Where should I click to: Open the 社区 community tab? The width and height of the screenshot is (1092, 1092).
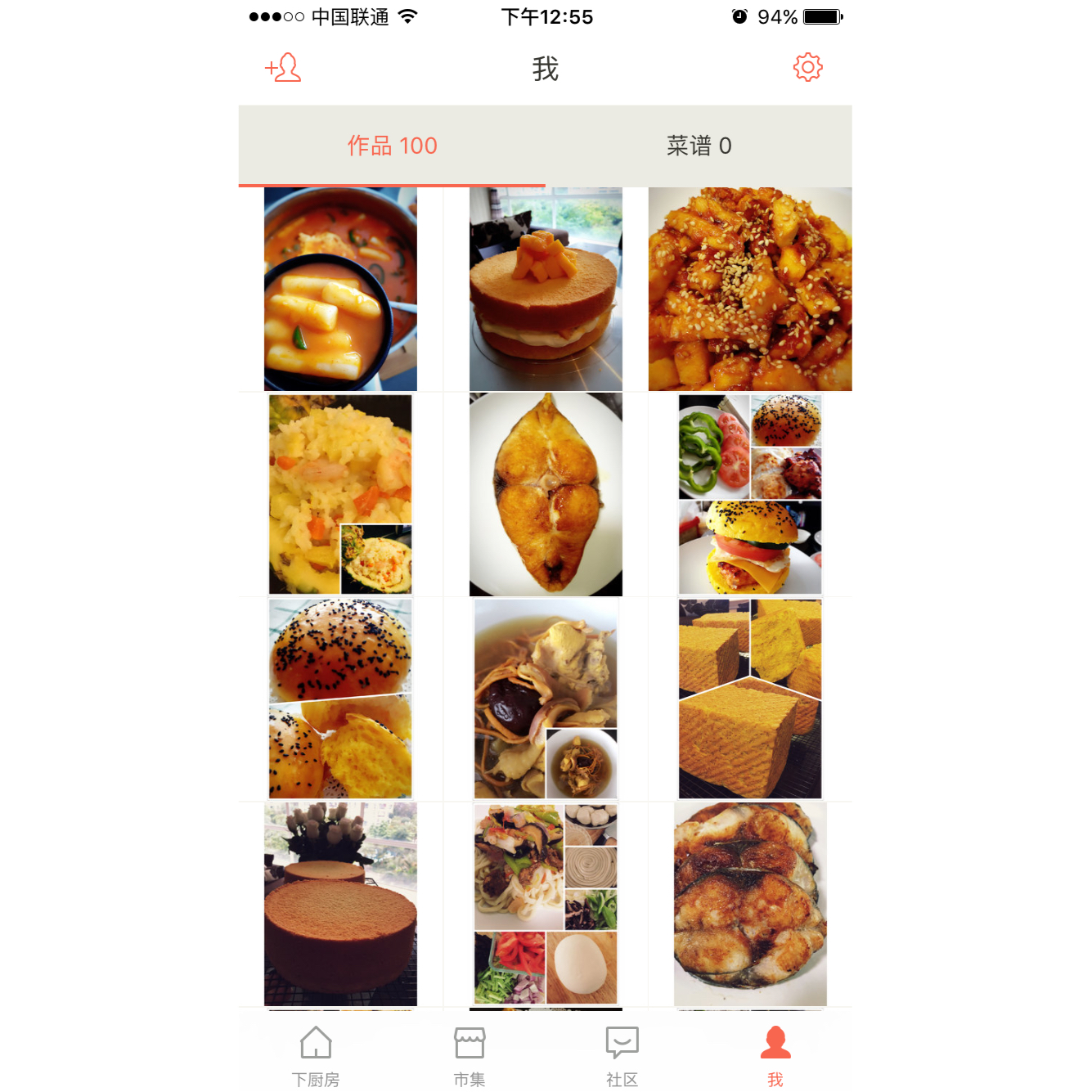coord(622,1056)
